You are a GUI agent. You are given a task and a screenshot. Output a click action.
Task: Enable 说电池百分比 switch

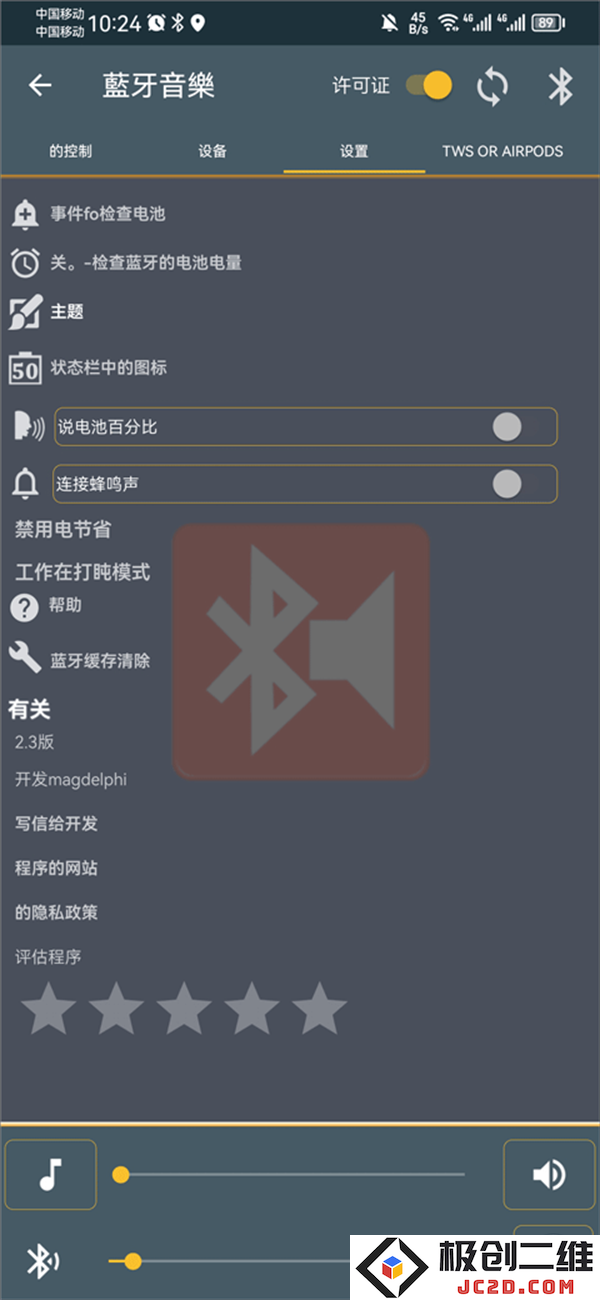(507, 427)
